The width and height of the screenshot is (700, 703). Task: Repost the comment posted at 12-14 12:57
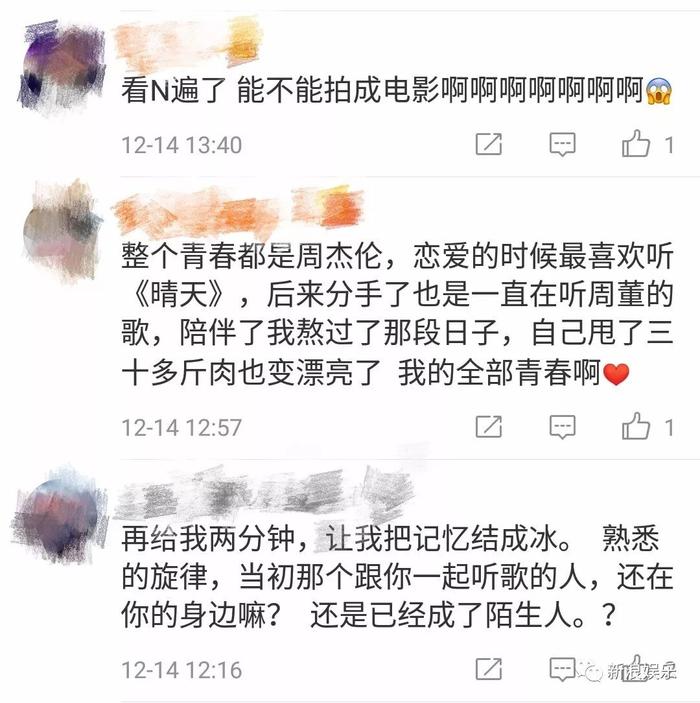(x=487, y=427)
